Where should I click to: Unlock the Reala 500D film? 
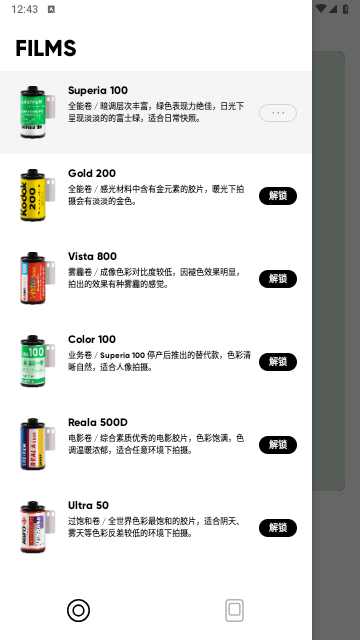[x=278, y=445]
